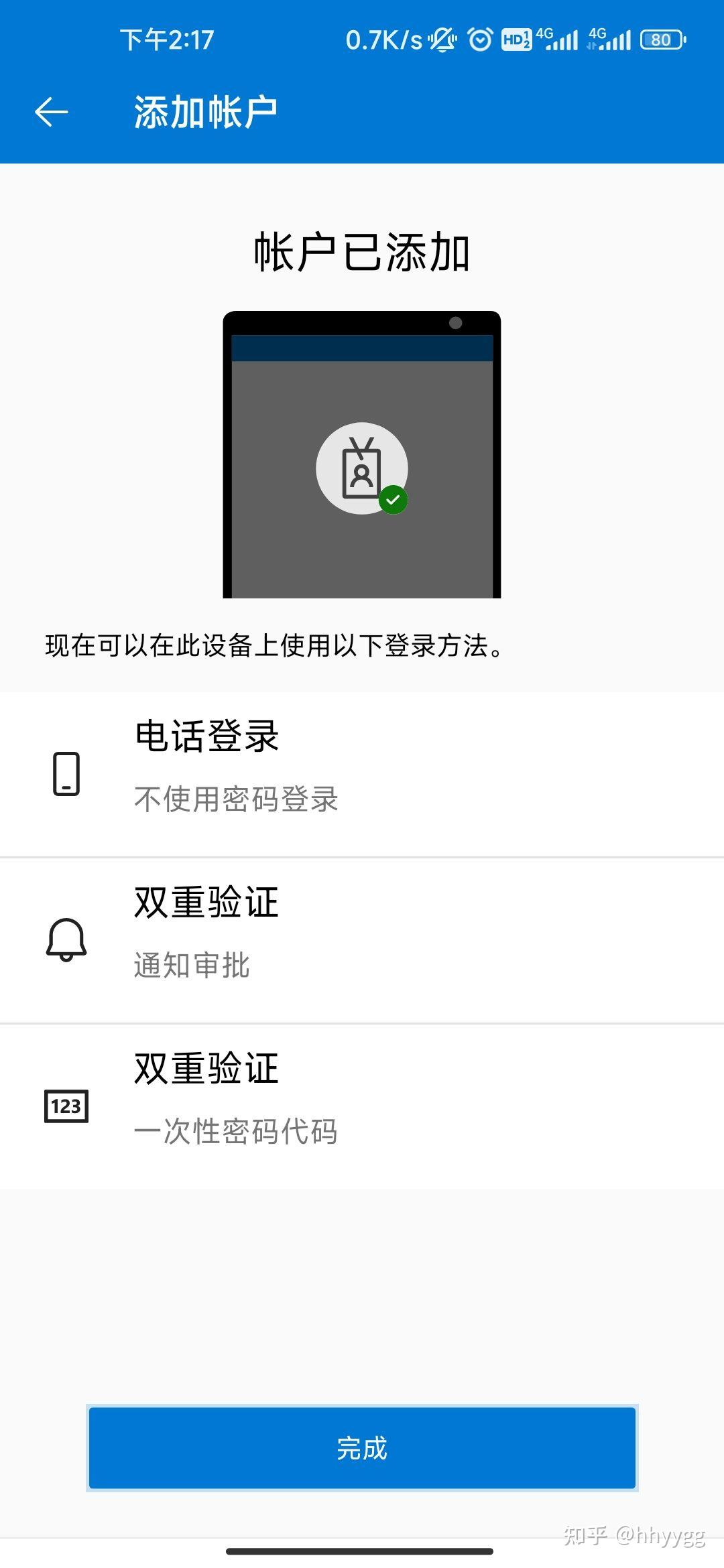Tap the HD voice indicator icon

coord(518,40)
